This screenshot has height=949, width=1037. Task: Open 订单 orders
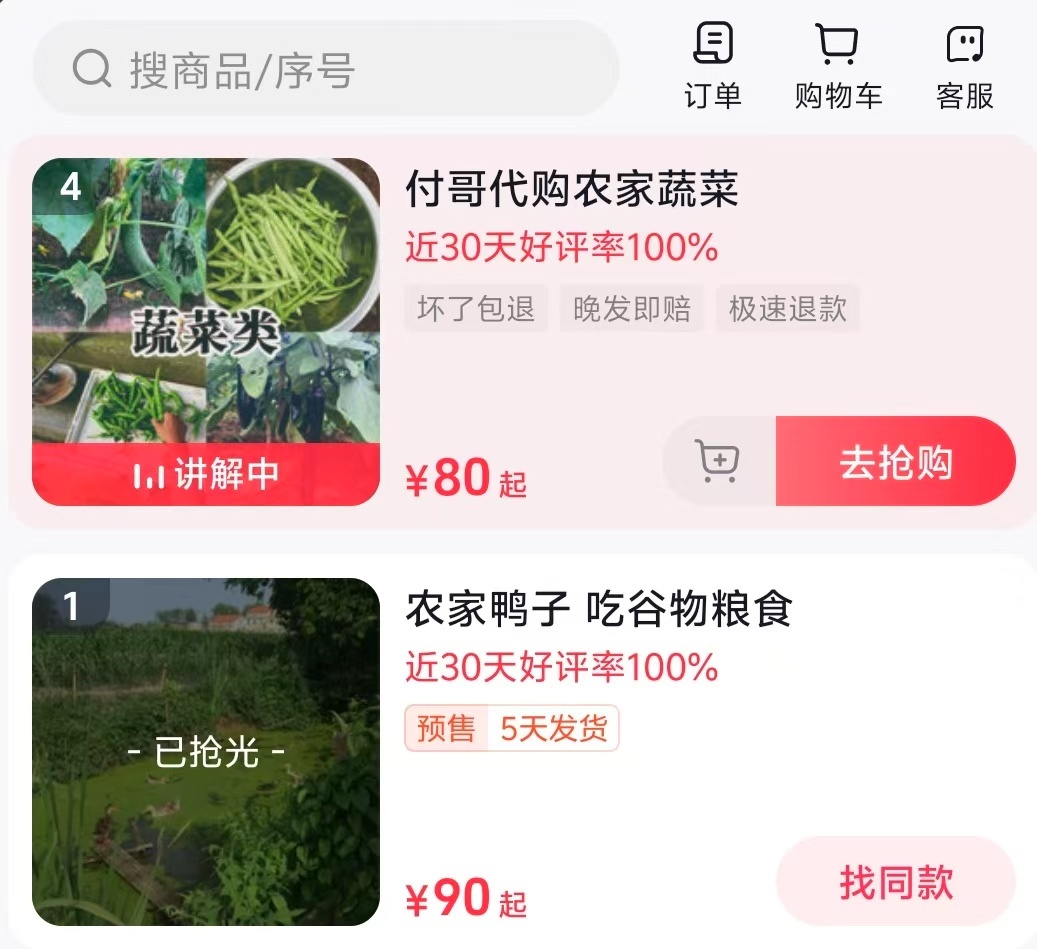point(713,66)
